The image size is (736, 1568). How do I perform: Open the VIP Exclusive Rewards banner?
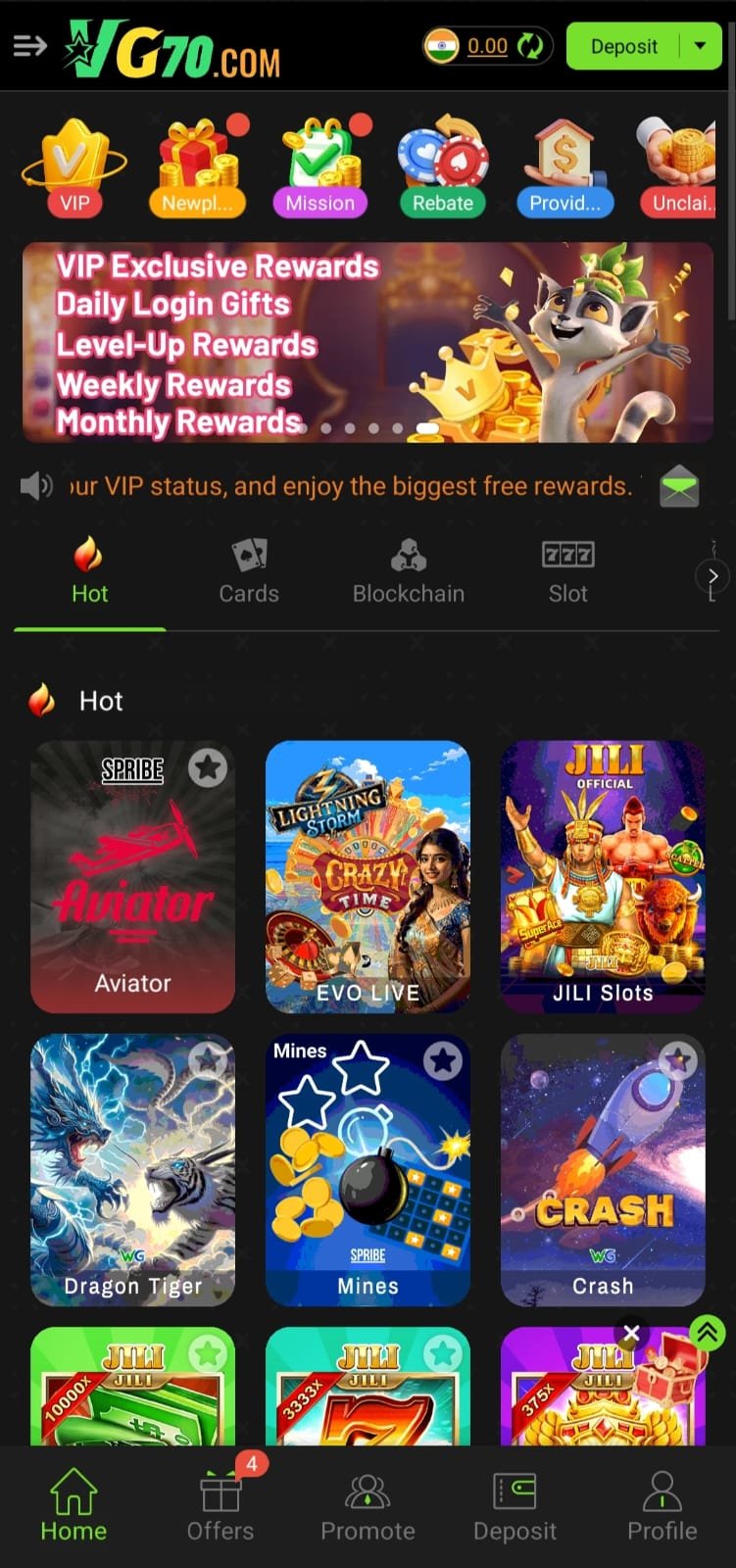tap(368, 343)
